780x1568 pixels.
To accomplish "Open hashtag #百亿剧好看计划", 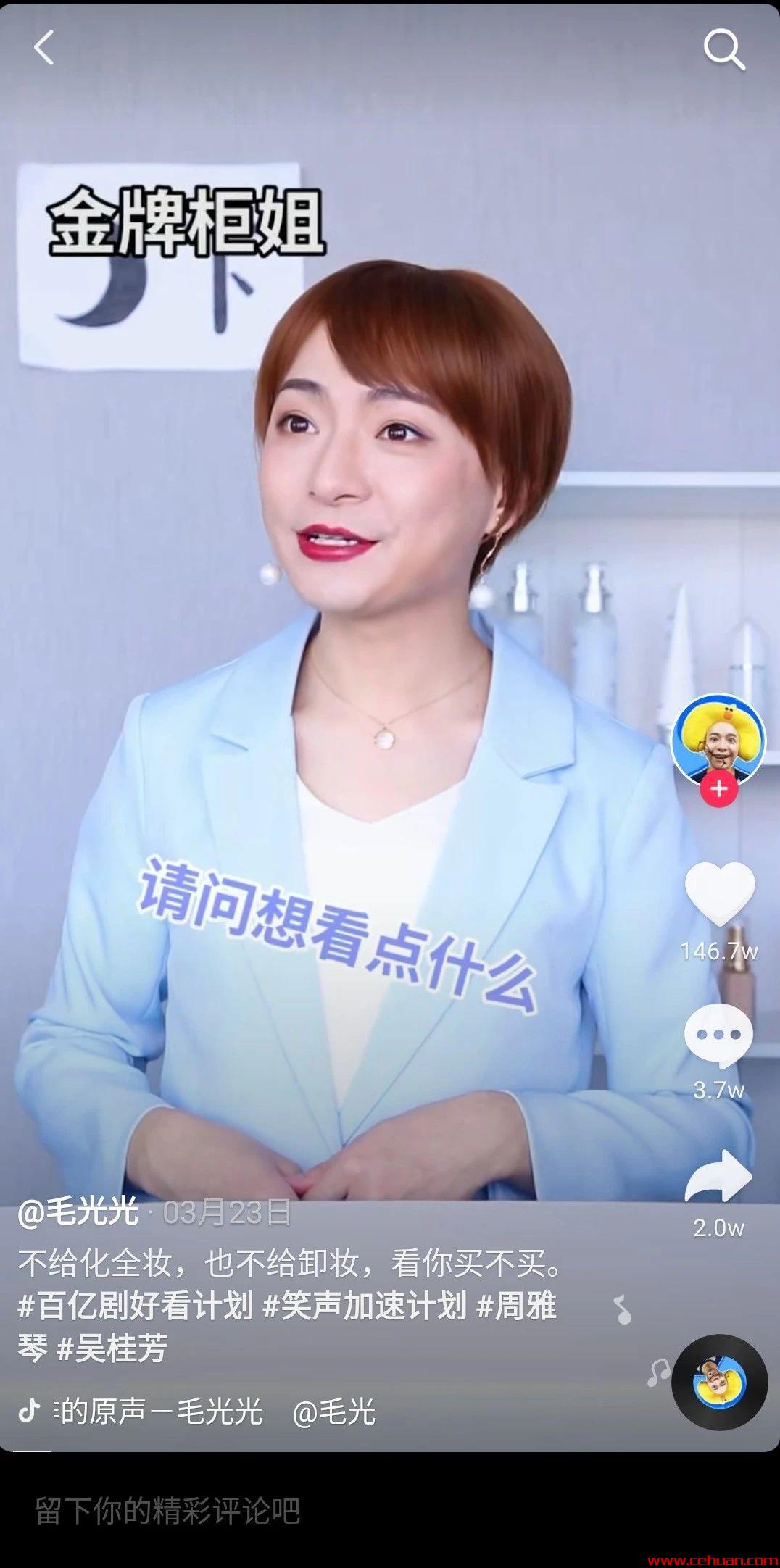I will tap(135, 1306).
